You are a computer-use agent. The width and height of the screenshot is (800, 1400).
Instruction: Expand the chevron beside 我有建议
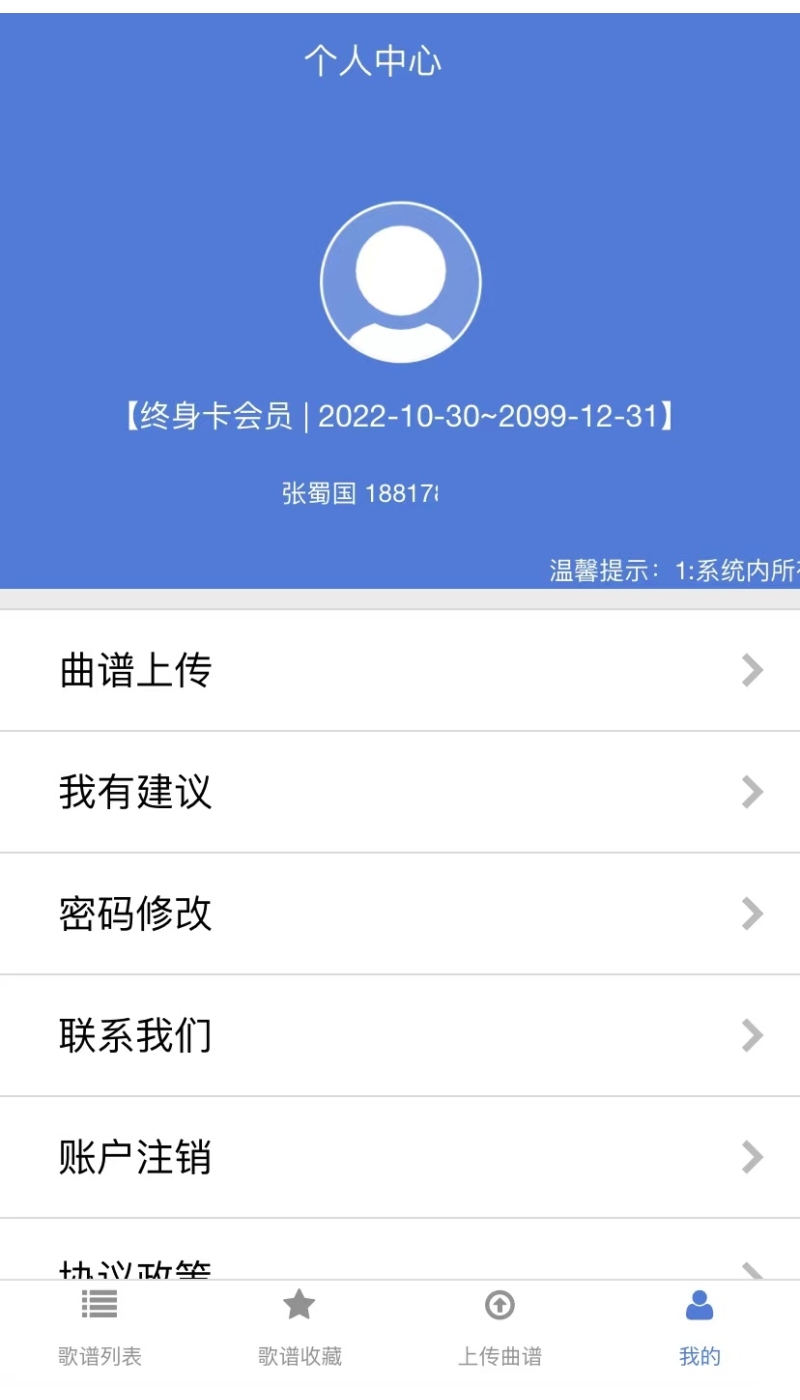click(x=752, y=792)
